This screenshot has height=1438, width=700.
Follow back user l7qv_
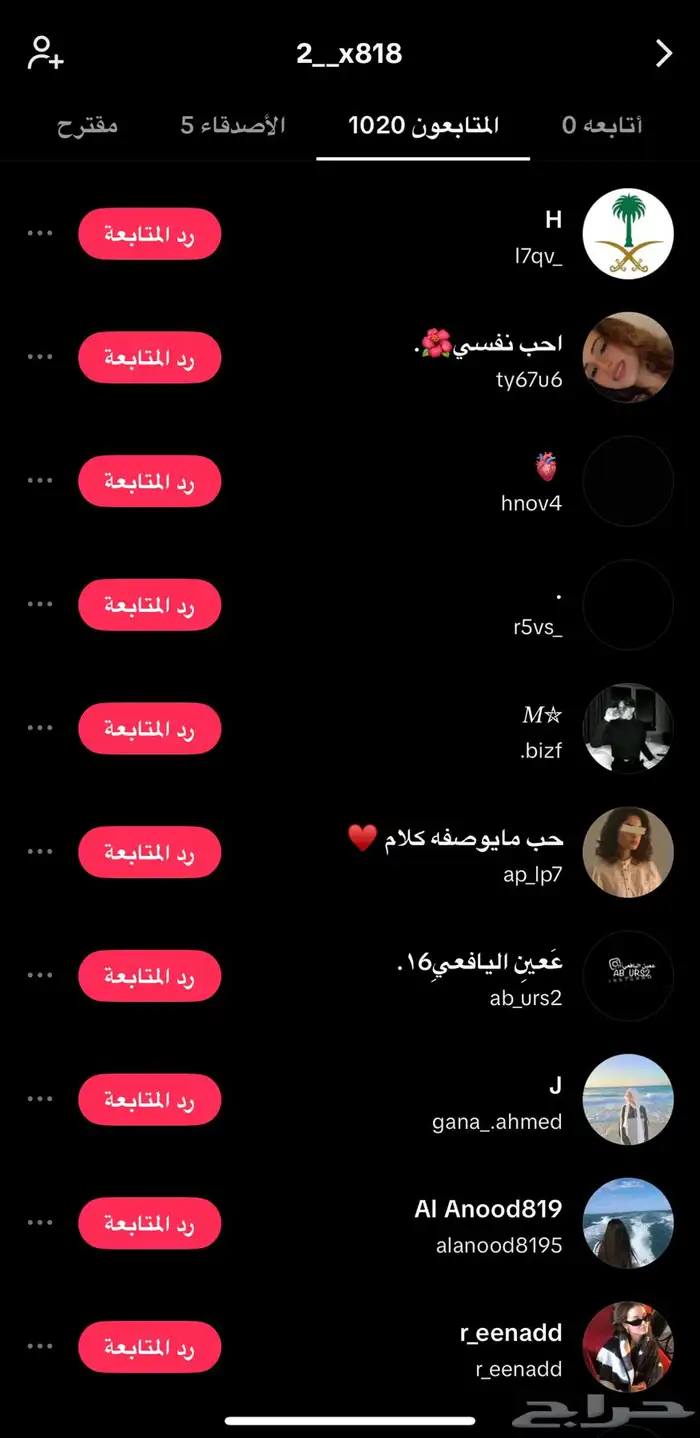pyautogui.click(x=149, y=234)
